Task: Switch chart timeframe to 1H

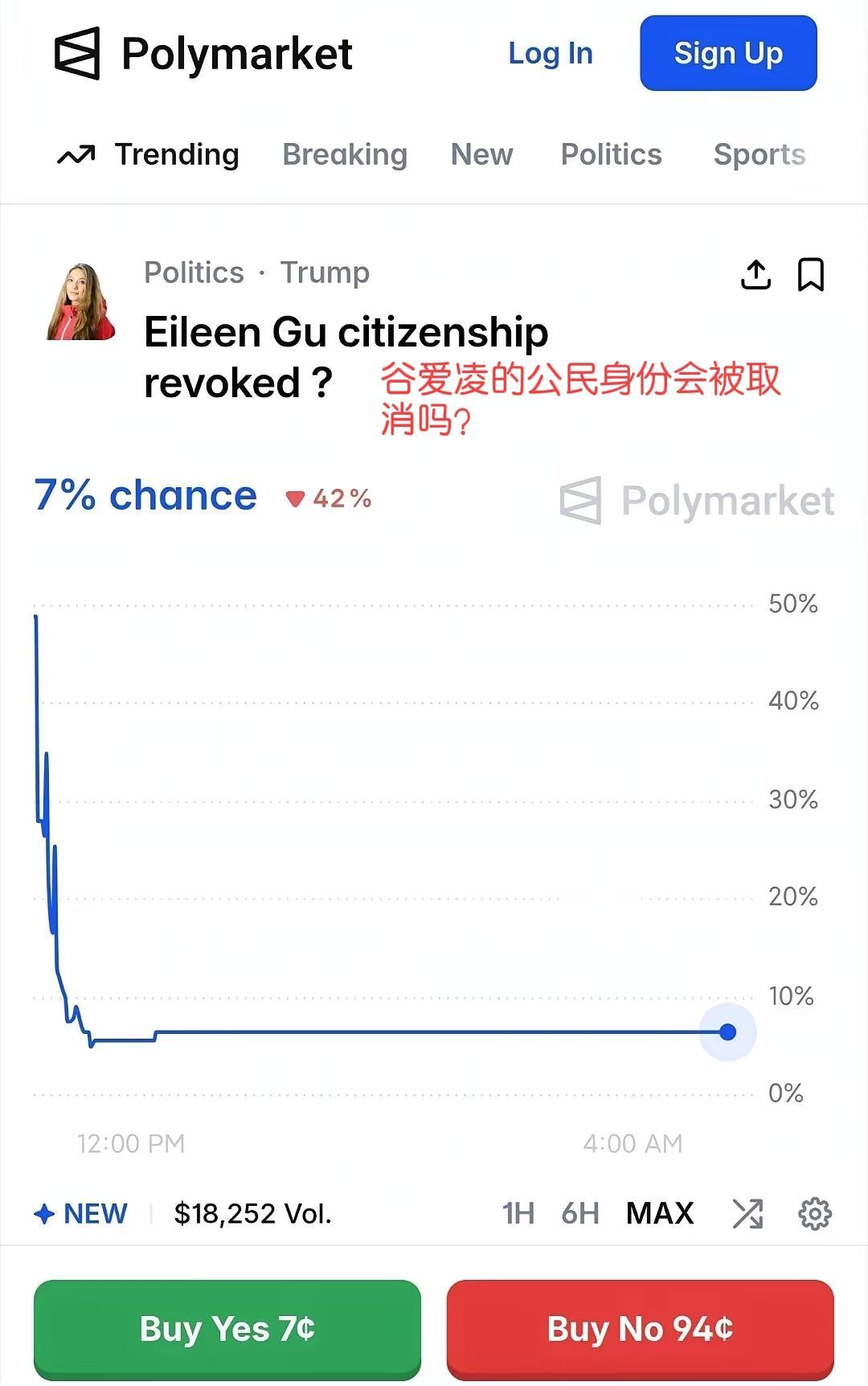Action: coord(518,1213)
